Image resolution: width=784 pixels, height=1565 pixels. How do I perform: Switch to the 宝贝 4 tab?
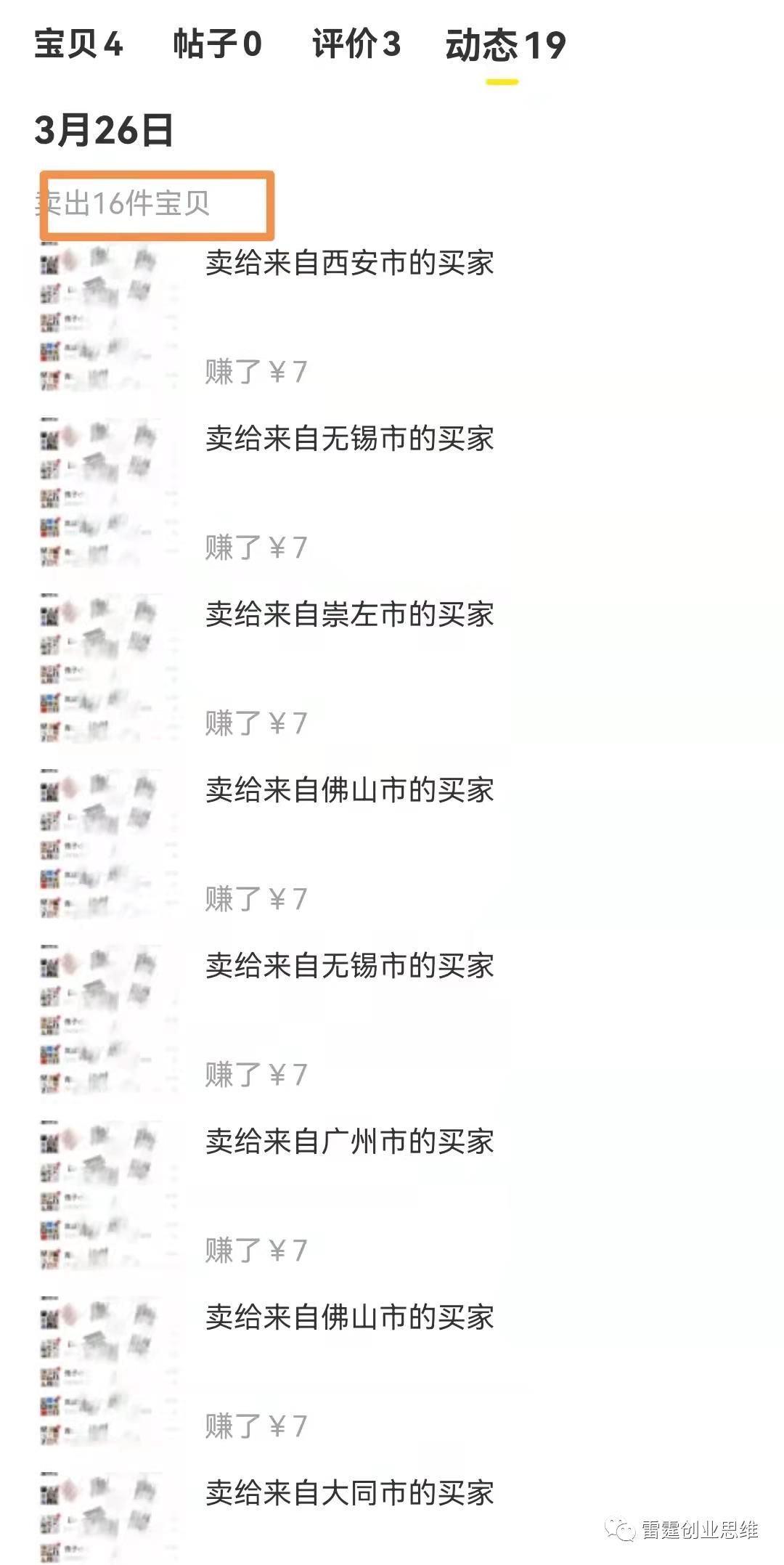tap(78, 44)
